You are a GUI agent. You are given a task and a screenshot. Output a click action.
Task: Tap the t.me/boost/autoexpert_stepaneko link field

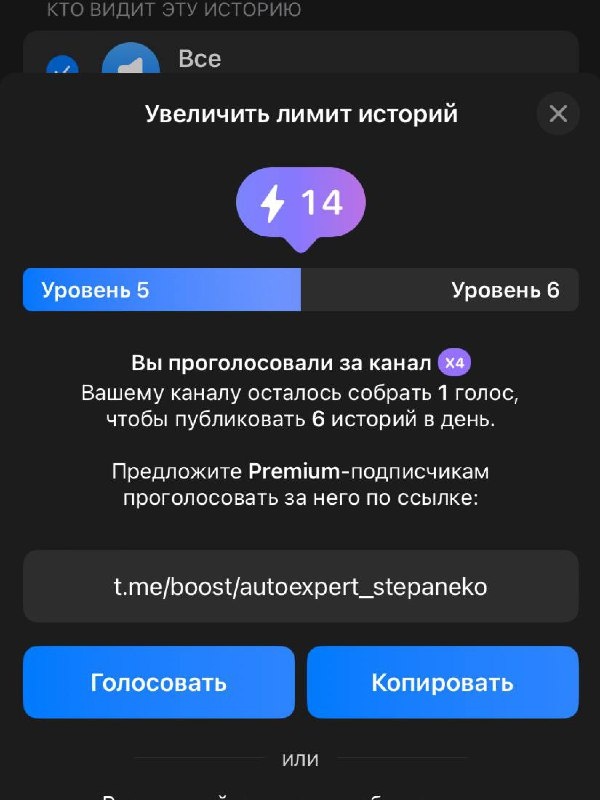(x=301, y=586)
